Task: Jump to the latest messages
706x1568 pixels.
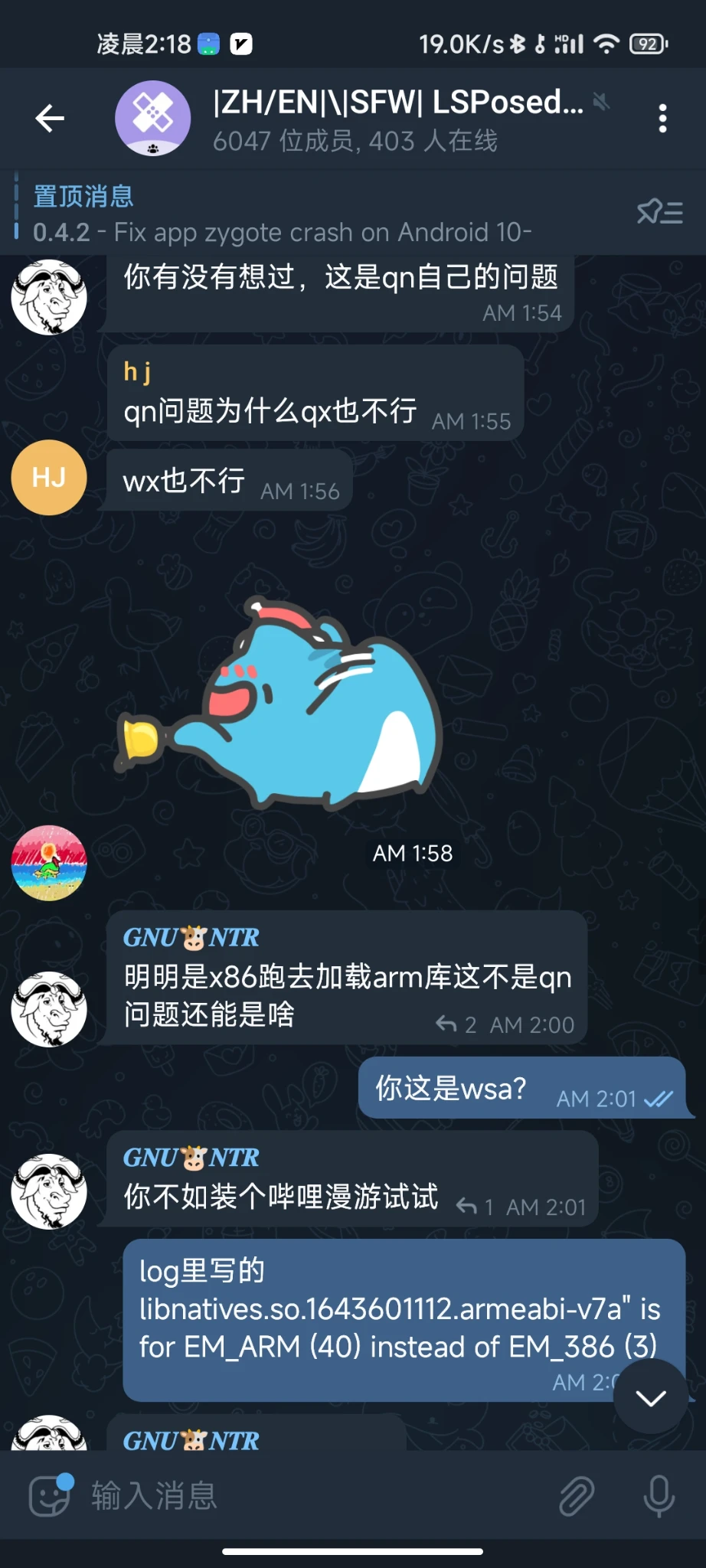Action: click(651, 1398)
